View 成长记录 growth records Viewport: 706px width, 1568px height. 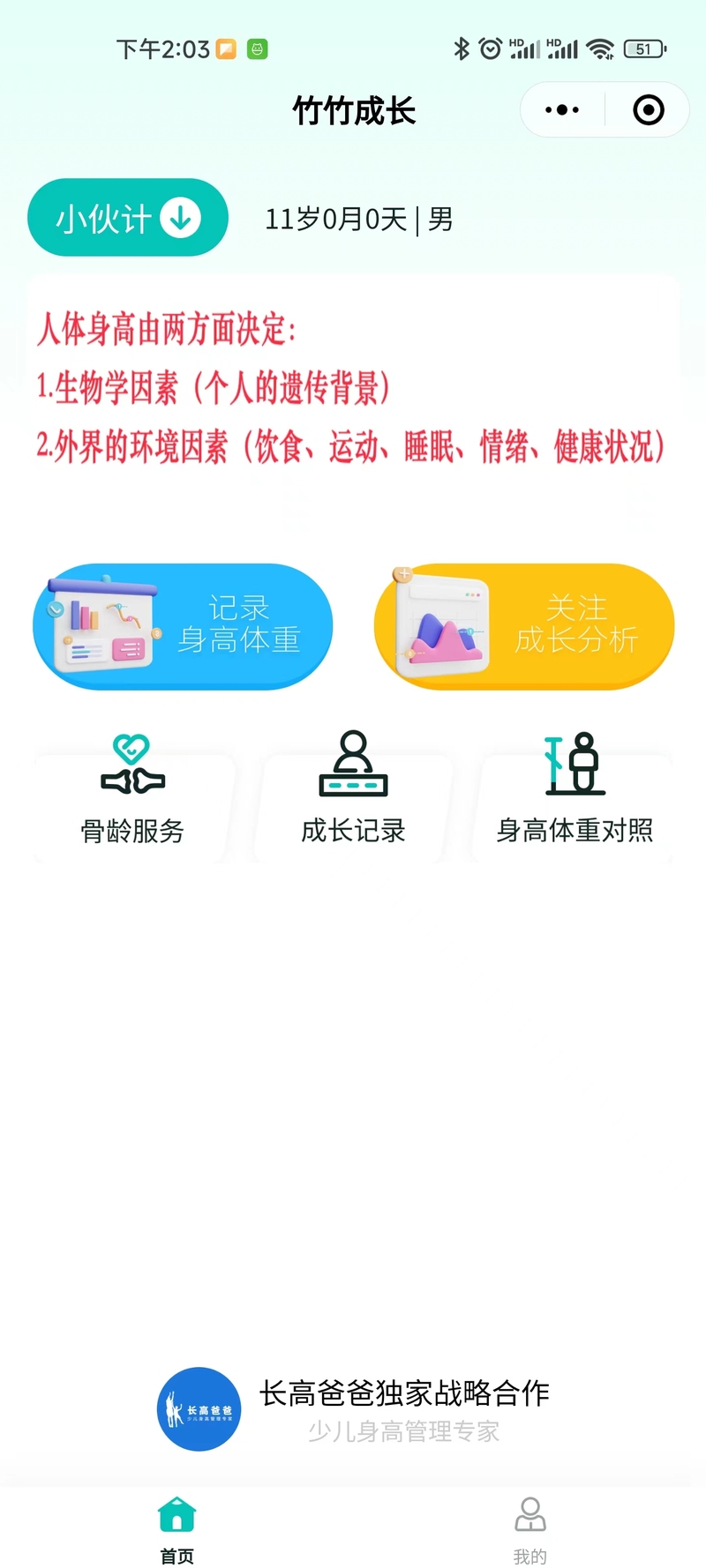coord(353,788)
